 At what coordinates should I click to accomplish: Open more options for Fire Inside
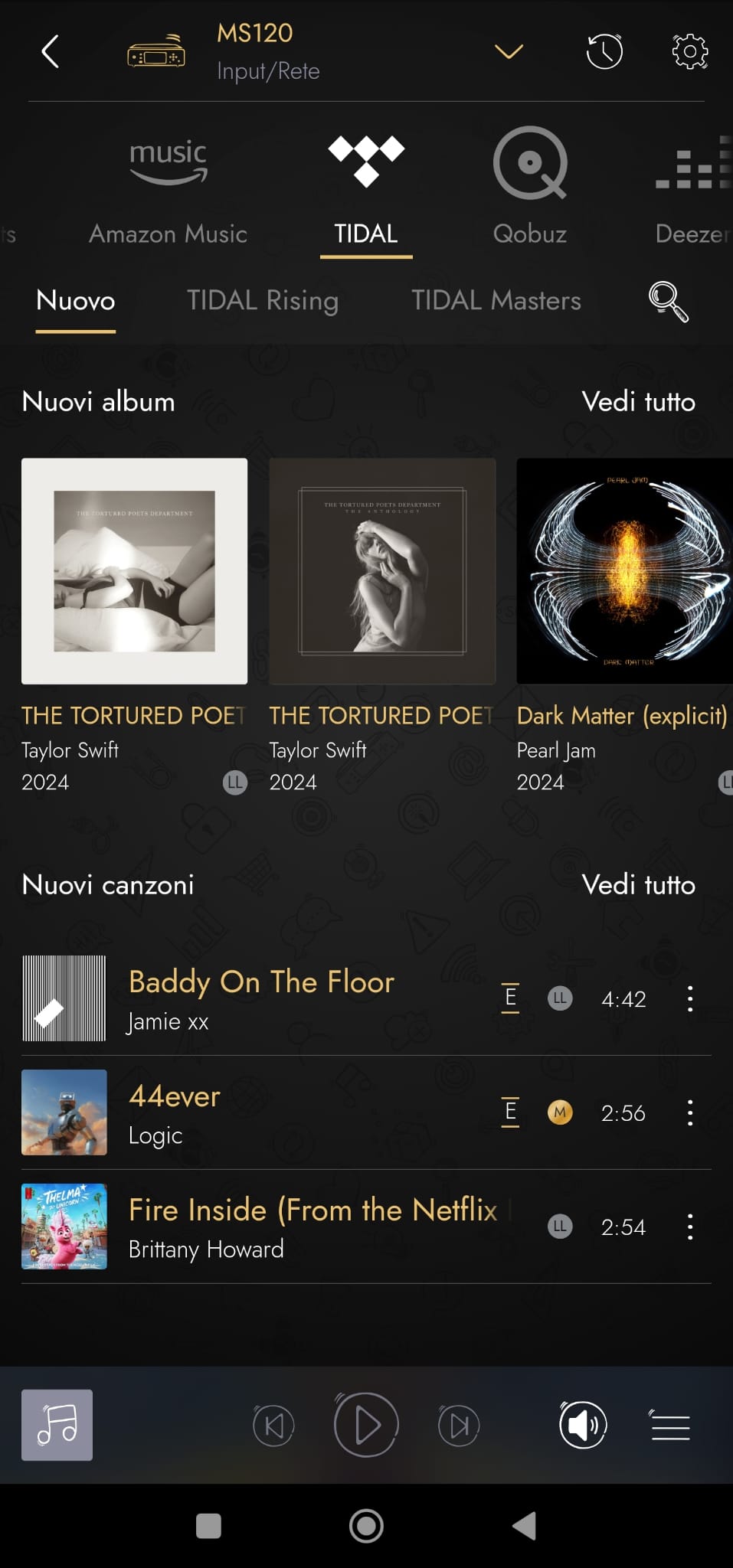[690, 1227]
